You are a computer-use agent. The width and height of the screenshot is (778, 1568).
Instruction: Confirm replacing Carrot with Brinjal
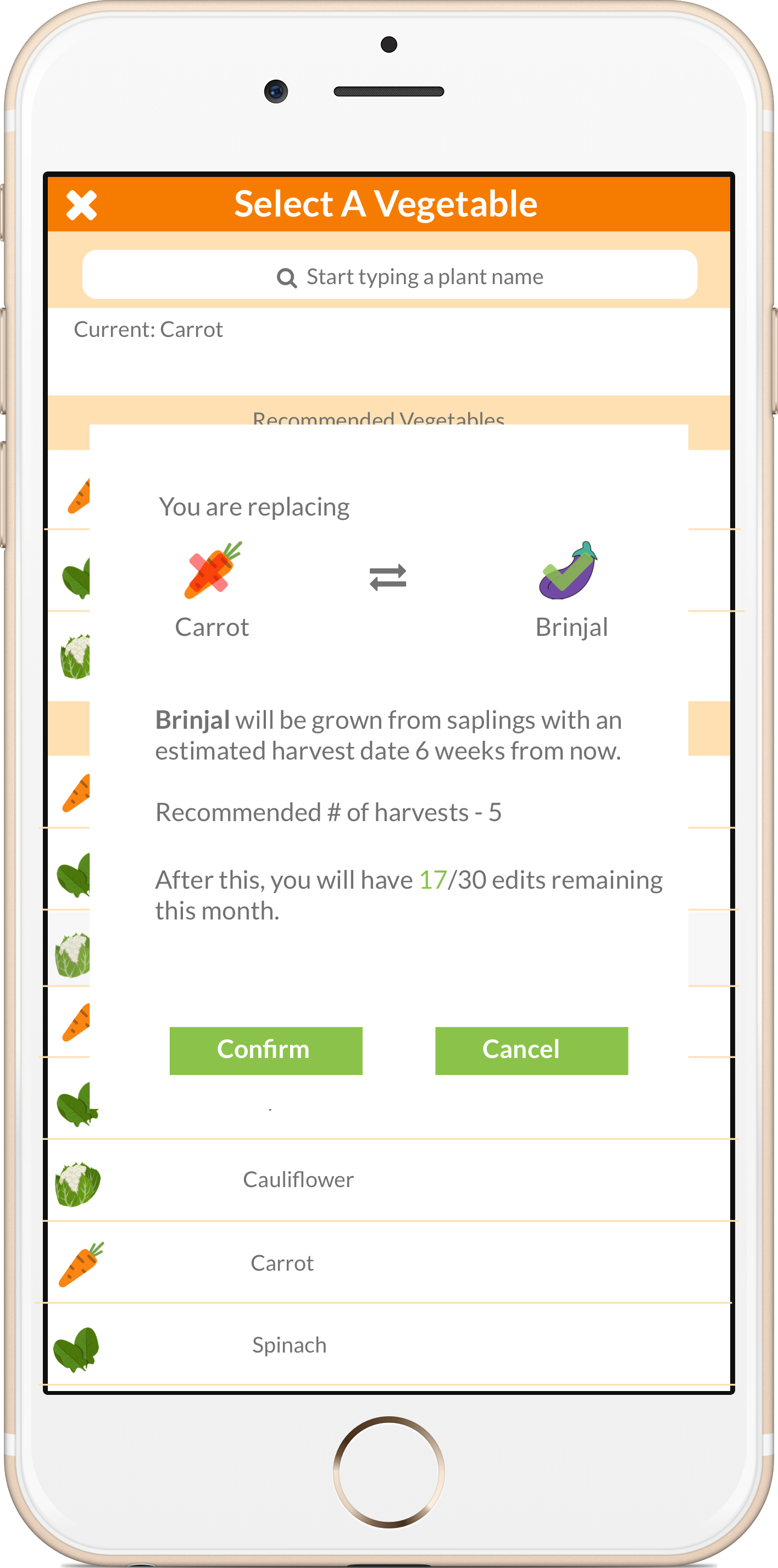point(266,1050)
